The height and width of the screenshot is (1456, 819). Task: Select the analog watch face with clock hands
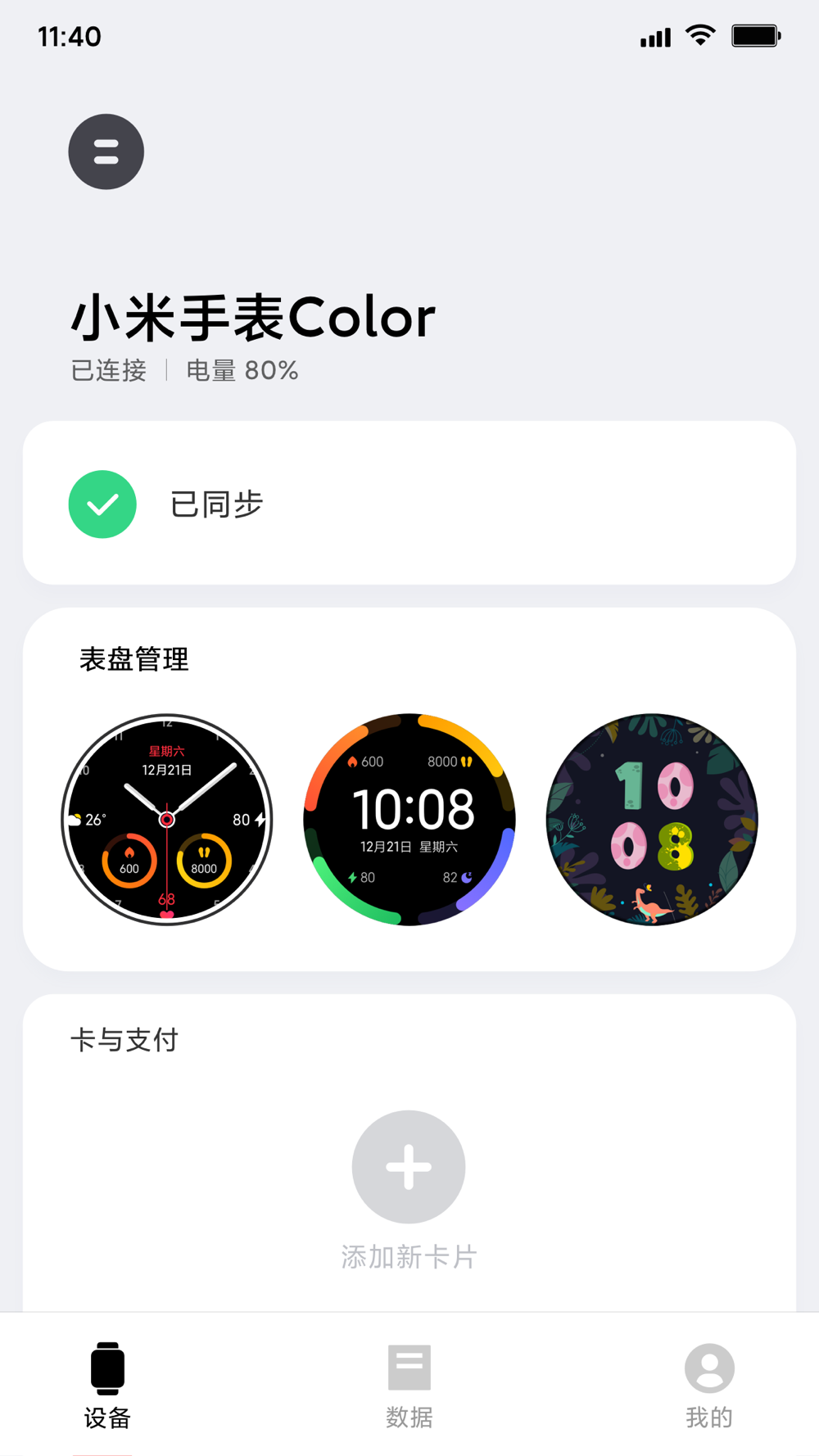click(167, 819)
